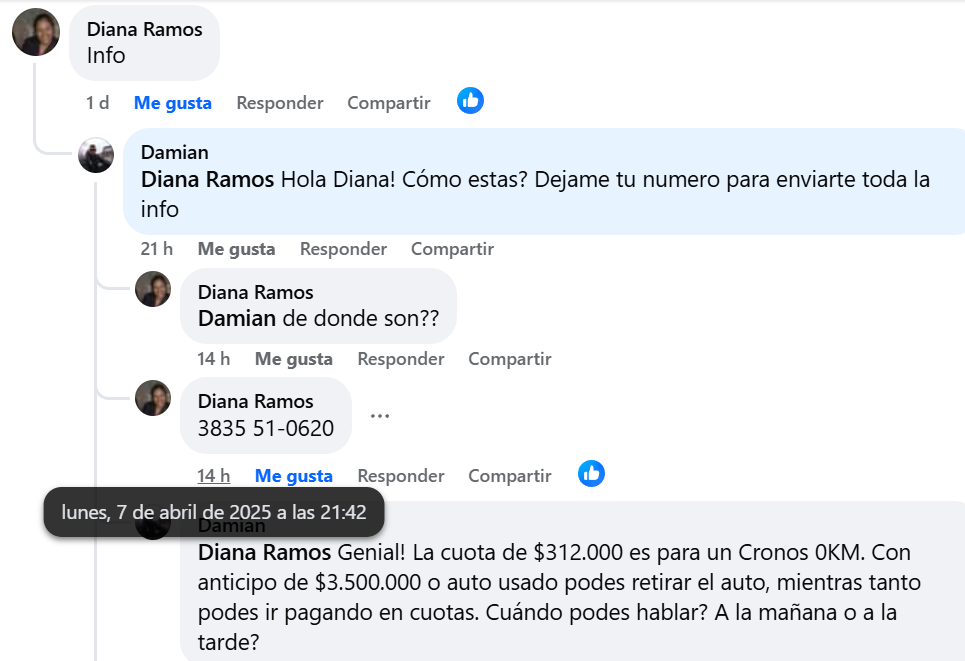
Task: Share Damian's 21 h reply
Action: (452, 249)
